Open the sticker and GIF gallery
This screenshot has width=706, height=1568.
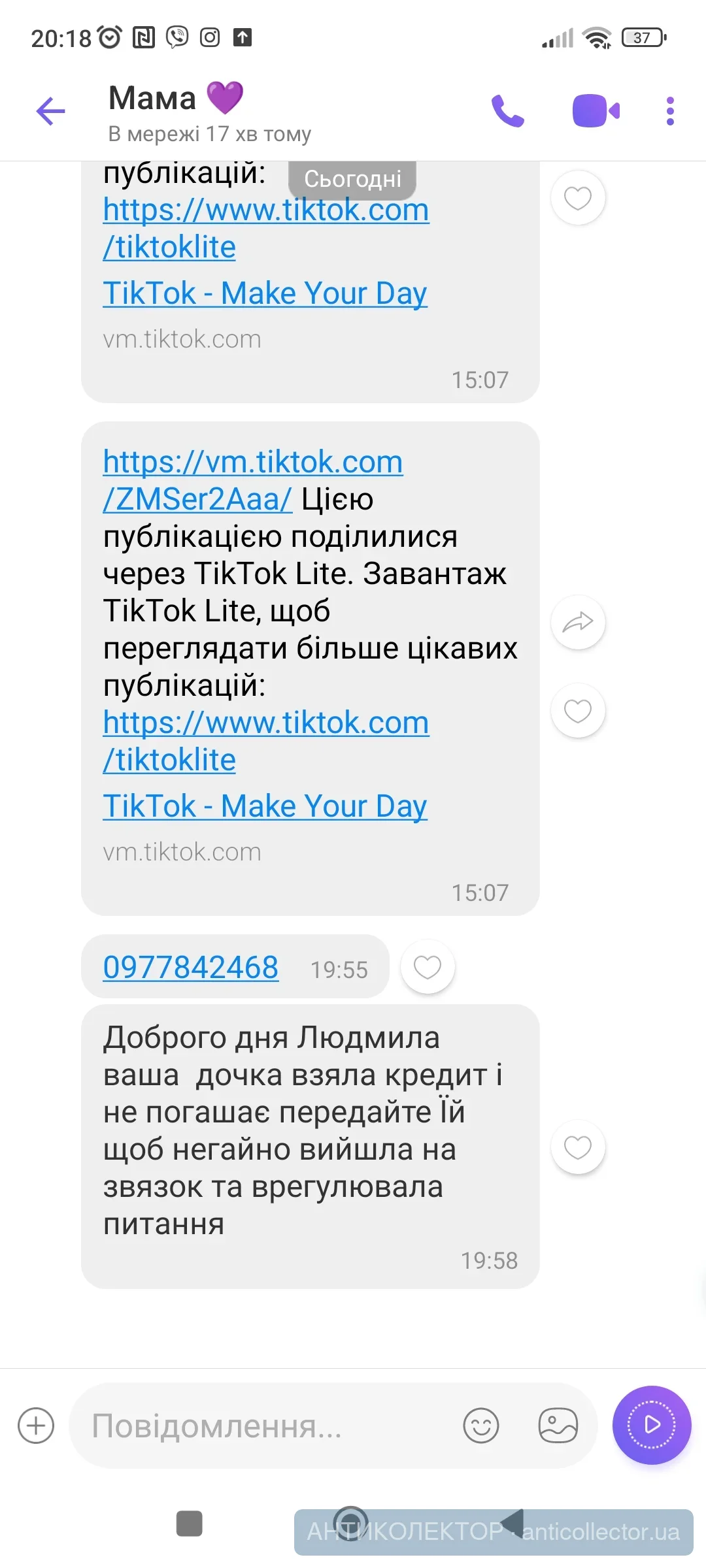click(558, 1425)
